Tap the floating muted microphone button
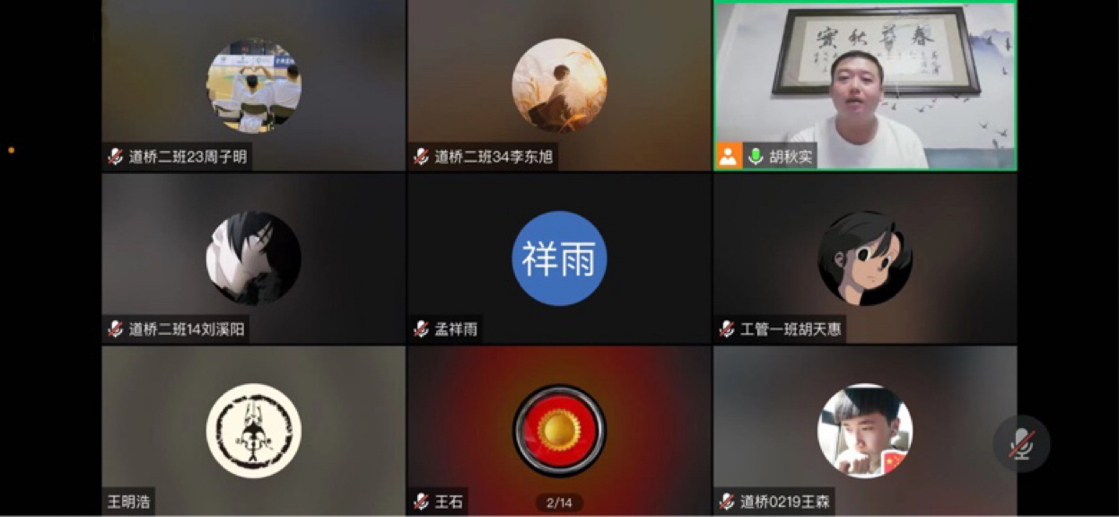The image size is (1119, 517). [x=1021, y=445]
